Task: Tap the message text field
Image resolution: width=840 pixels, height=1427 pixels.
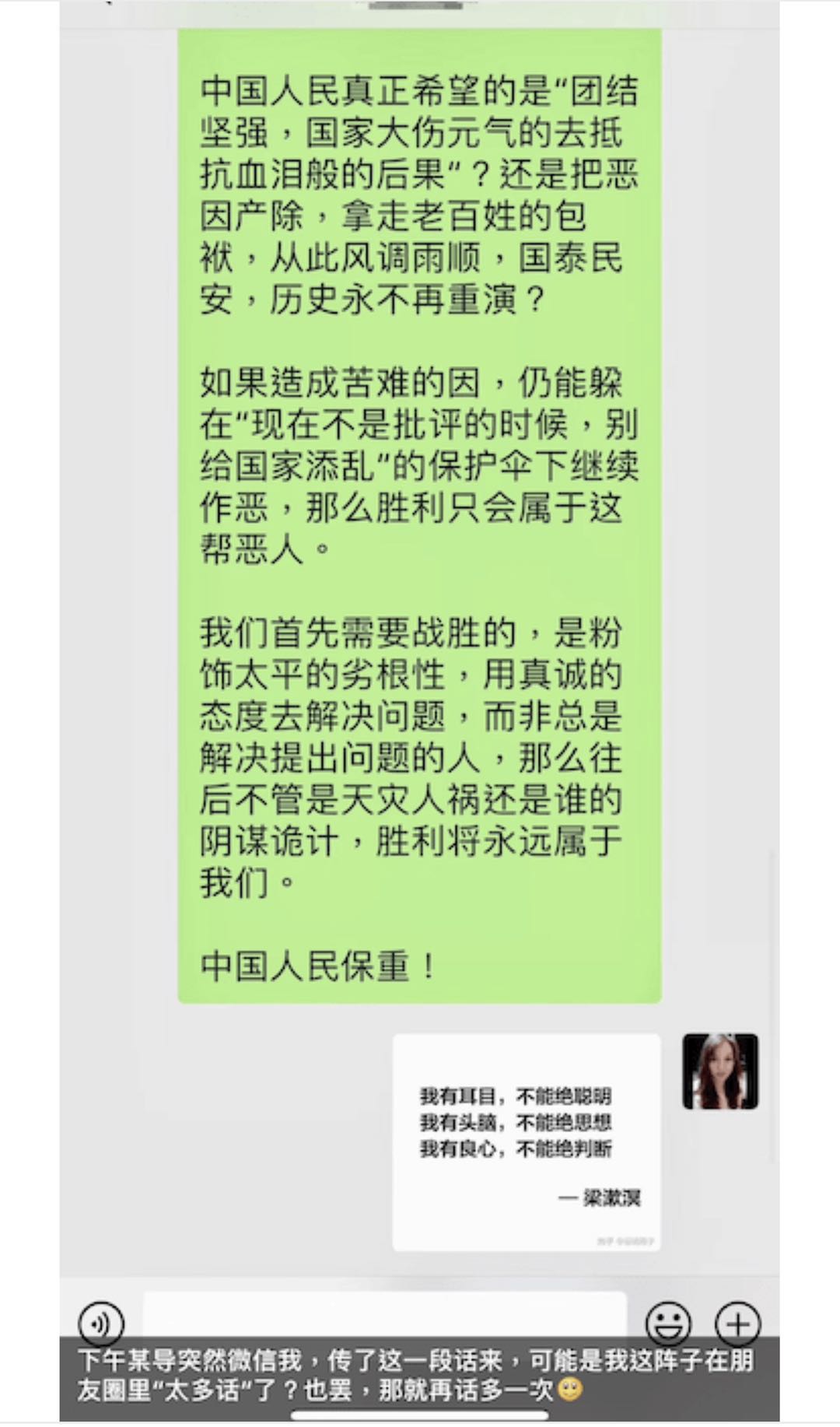Action: [x=385, y=1314]
